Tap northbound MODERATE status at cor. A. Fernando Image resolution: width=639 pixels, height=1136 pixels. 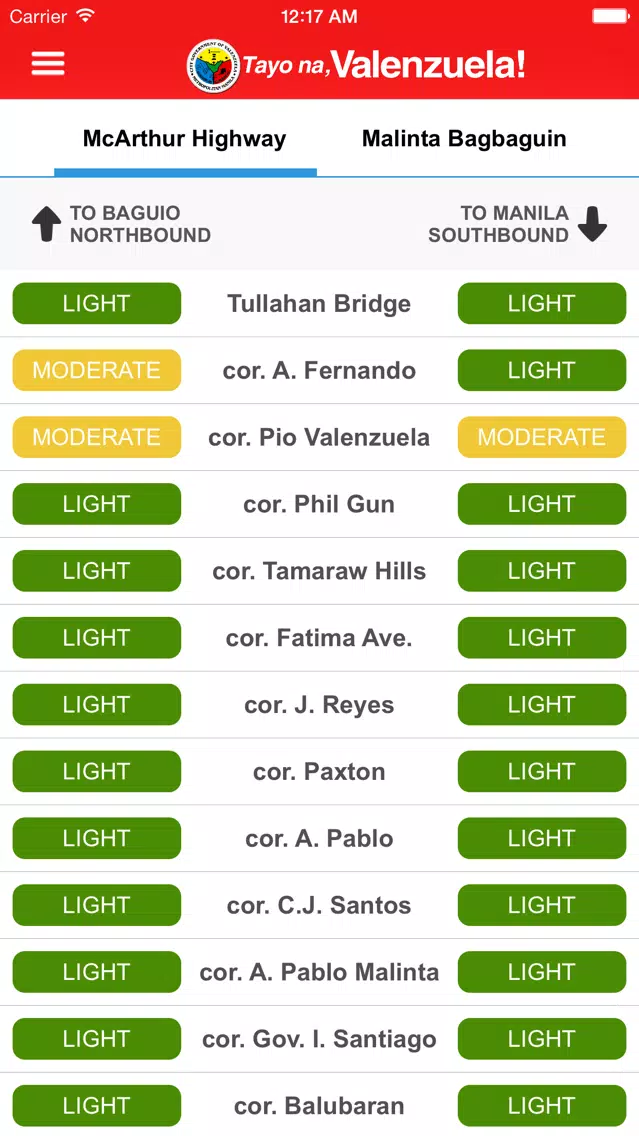click(x=96, y=370)
